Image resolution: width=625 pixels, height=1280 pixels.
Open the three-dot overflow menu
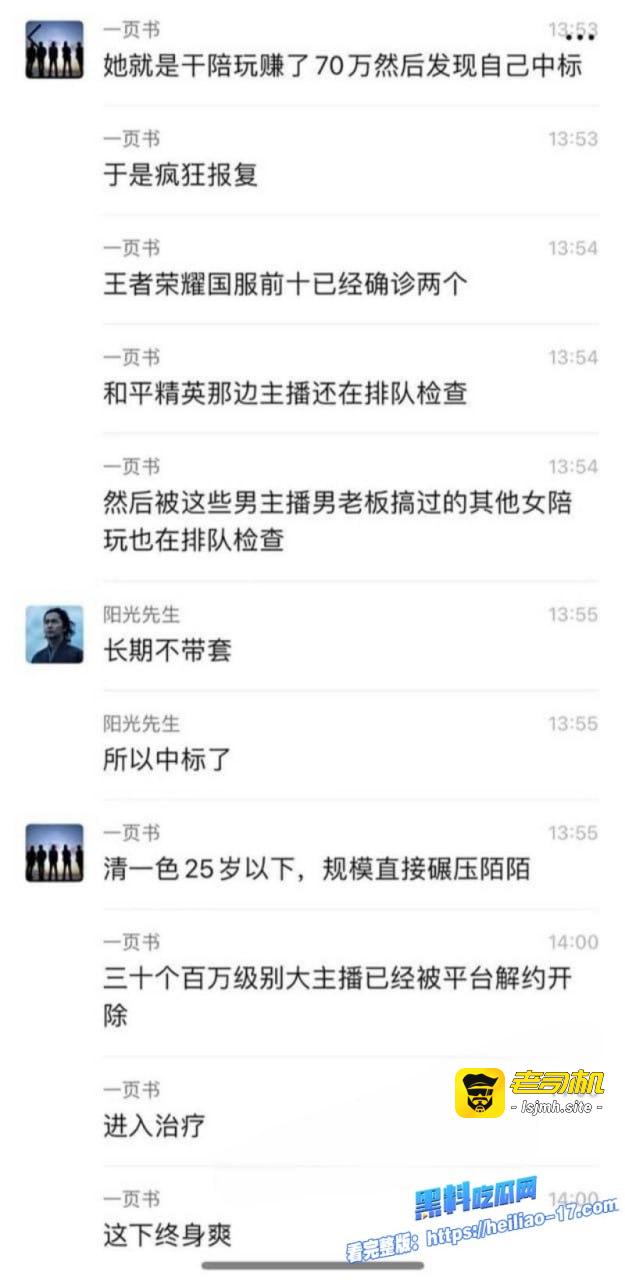point(579,37)
